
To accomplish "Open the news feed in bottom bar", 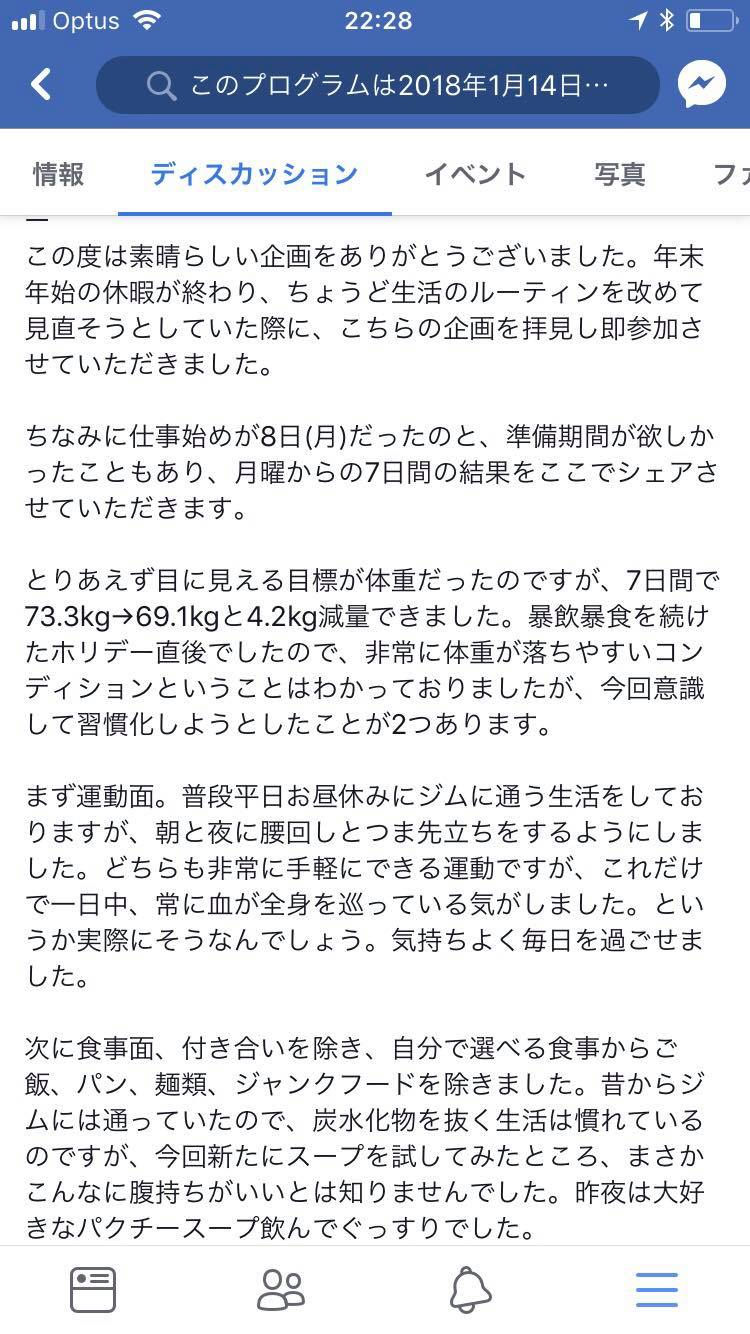I will point(93,1289).
